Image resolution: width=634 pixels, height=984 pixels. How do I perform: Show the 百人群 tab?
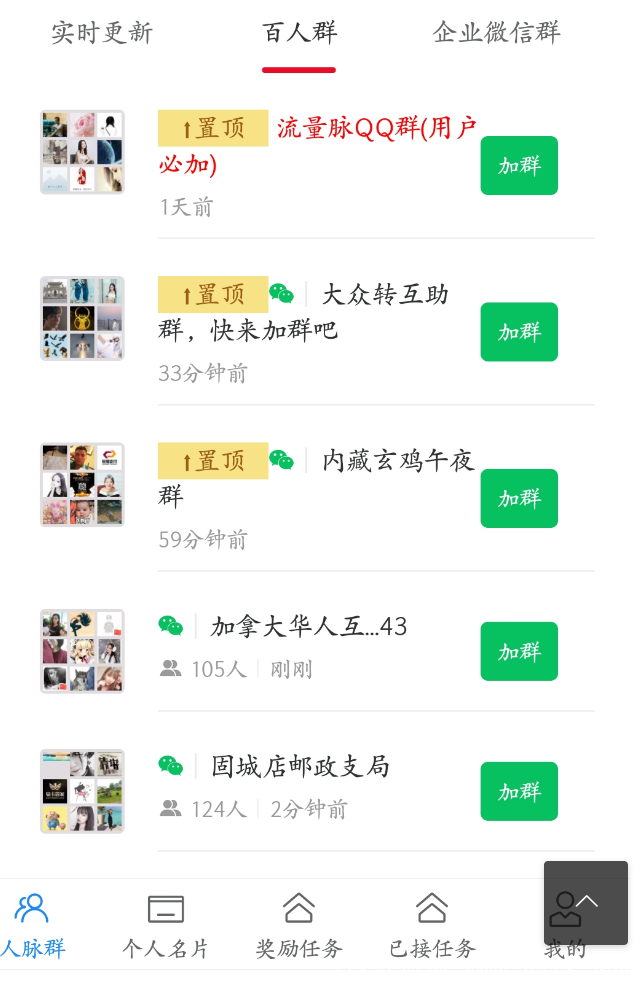(299, 33)
